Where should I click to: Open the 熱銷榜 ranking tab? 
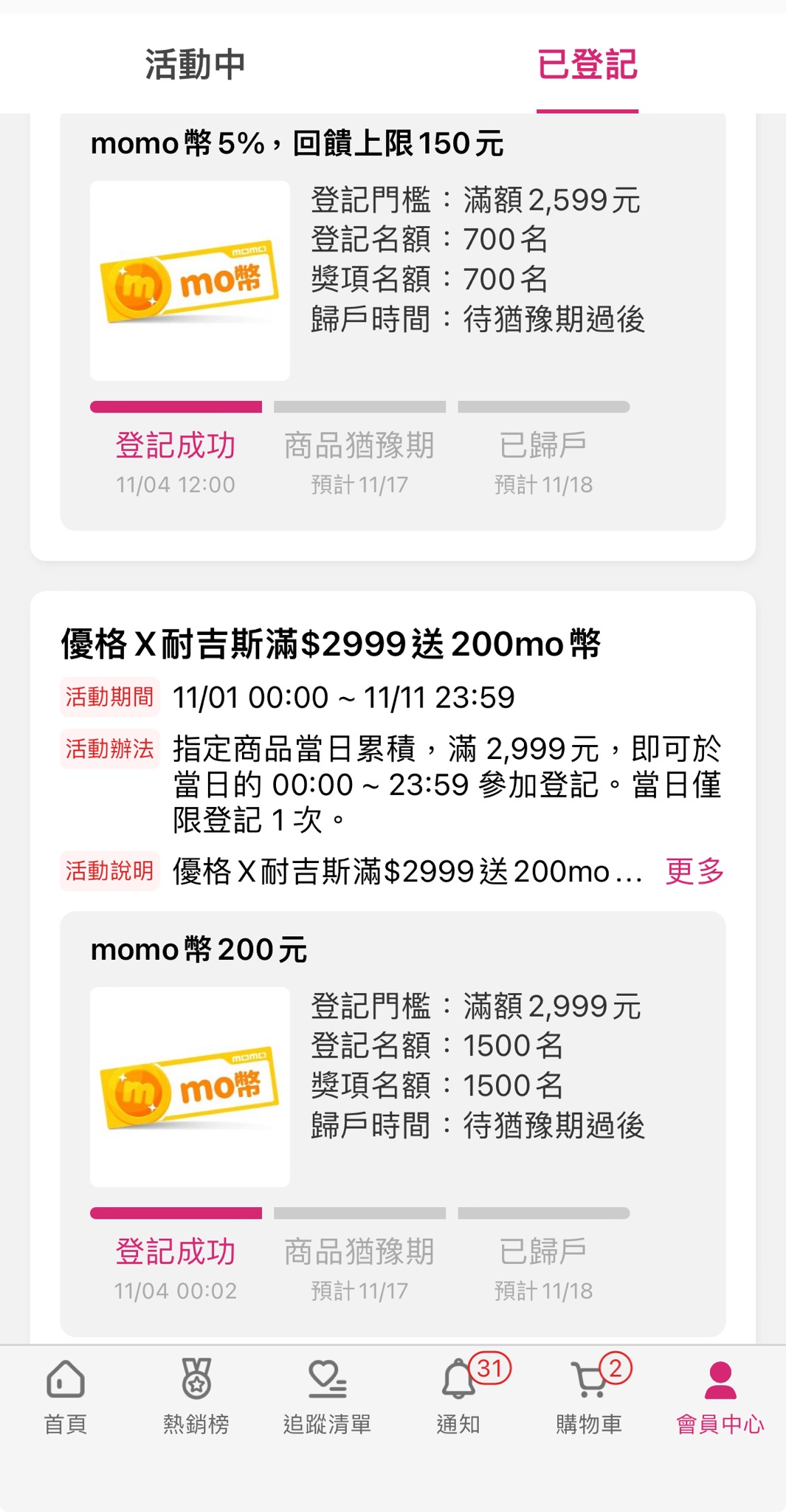pyautogui.click(x=196, y=1395)
